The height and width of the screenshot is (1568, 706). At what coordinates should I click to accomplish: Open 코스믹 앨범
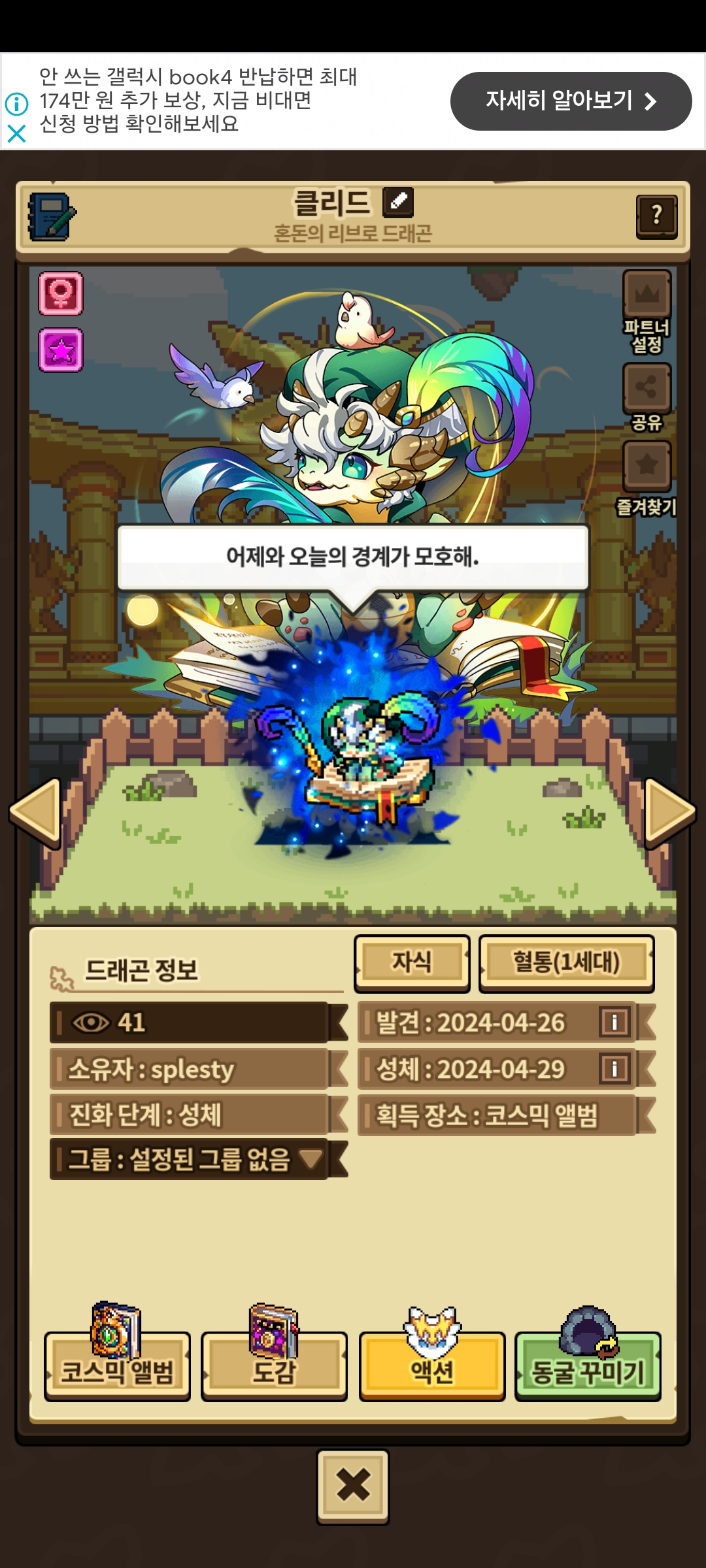pyautogui.click(x=118, y=1365)
